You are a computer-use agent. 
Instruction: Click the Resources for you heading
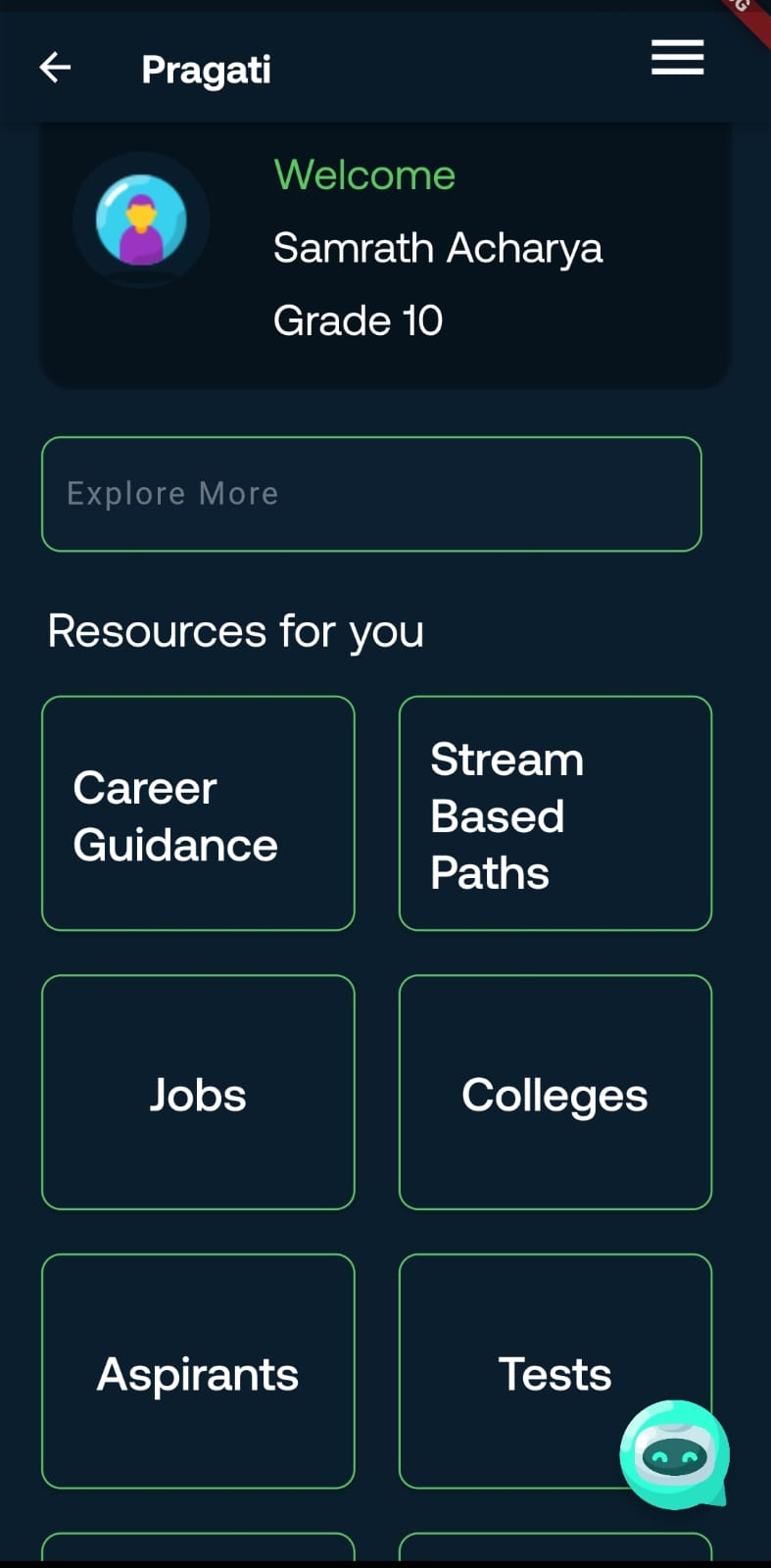click(235, 631)
